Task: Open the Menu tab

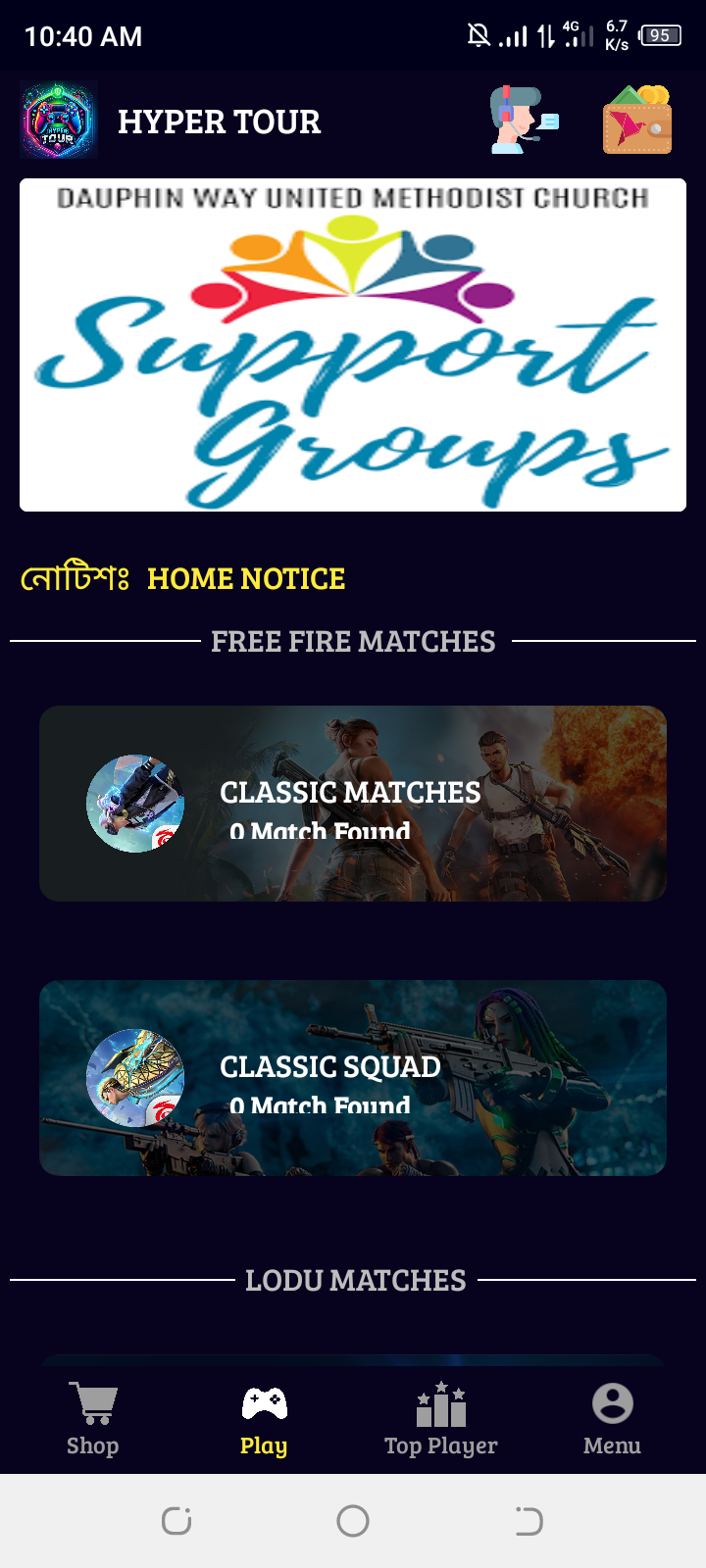Action: [612, 1420]
